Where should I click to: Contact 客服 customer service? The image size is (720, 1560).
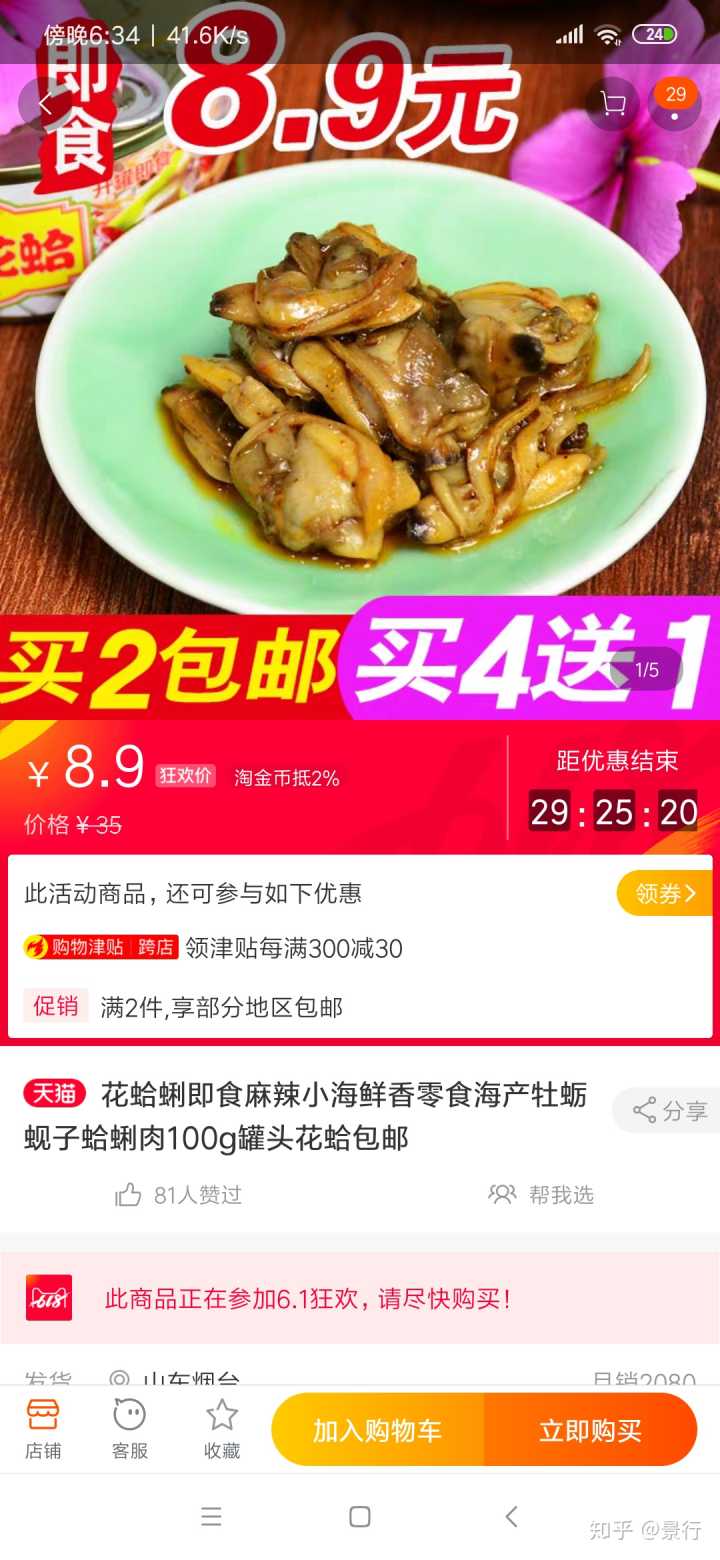[130, 1430]
